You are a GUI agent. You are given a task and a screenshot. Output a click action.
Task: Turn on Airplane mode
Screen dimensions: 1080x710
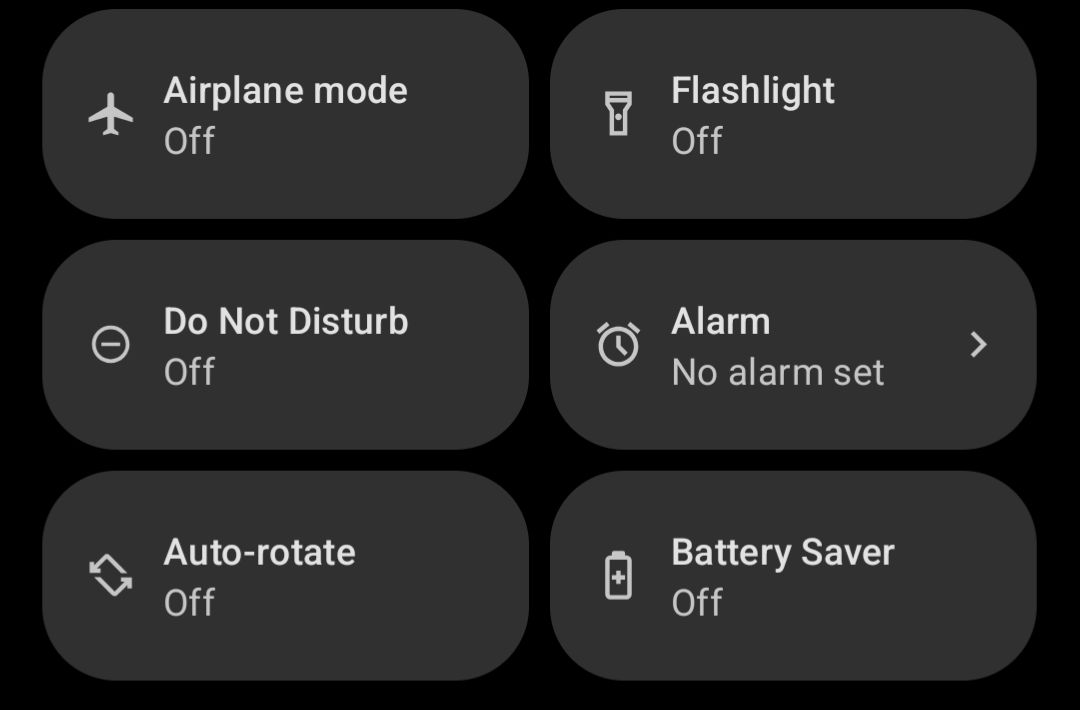[x=285, y=114]
